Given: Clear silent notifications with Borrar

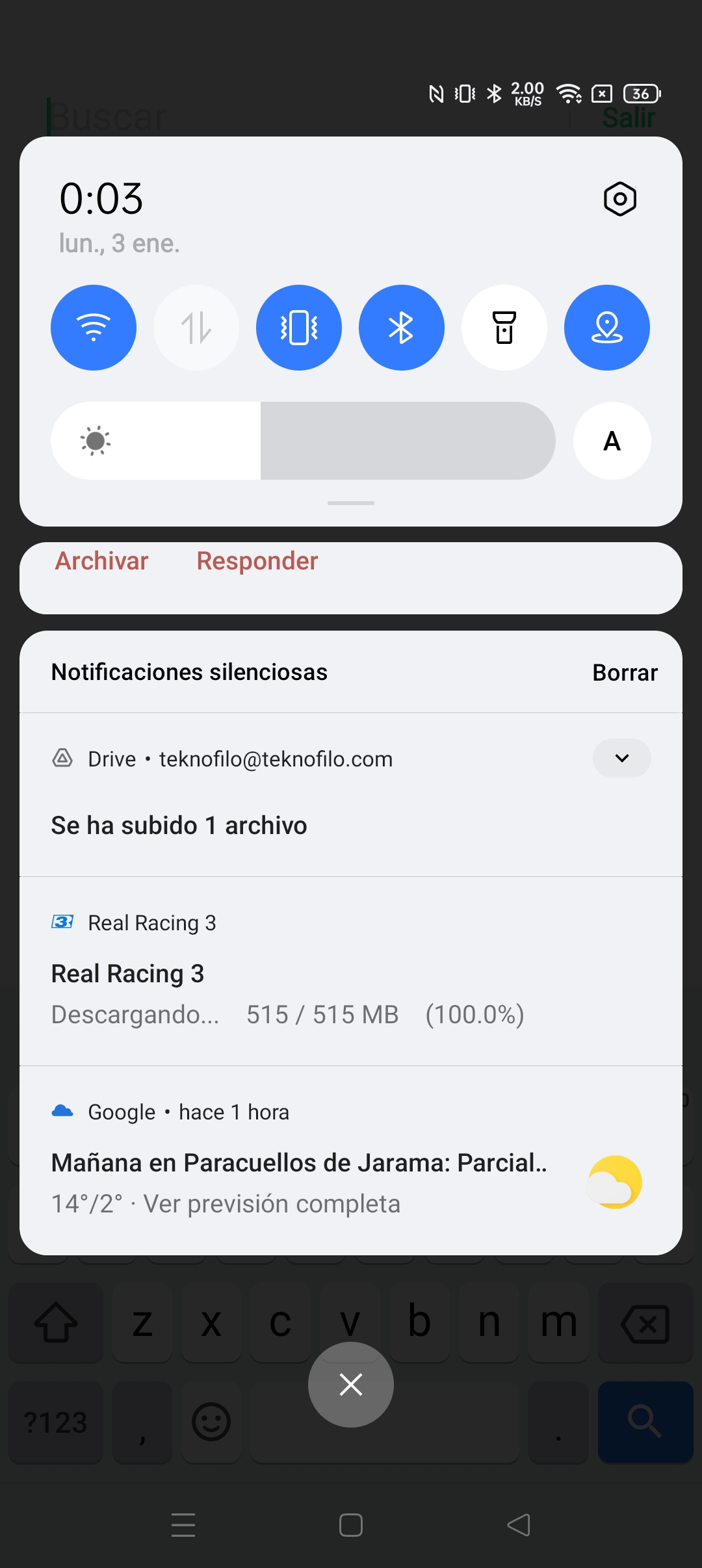Looking at the screenshot, I should pyautogui.click(x=625, y=673).
